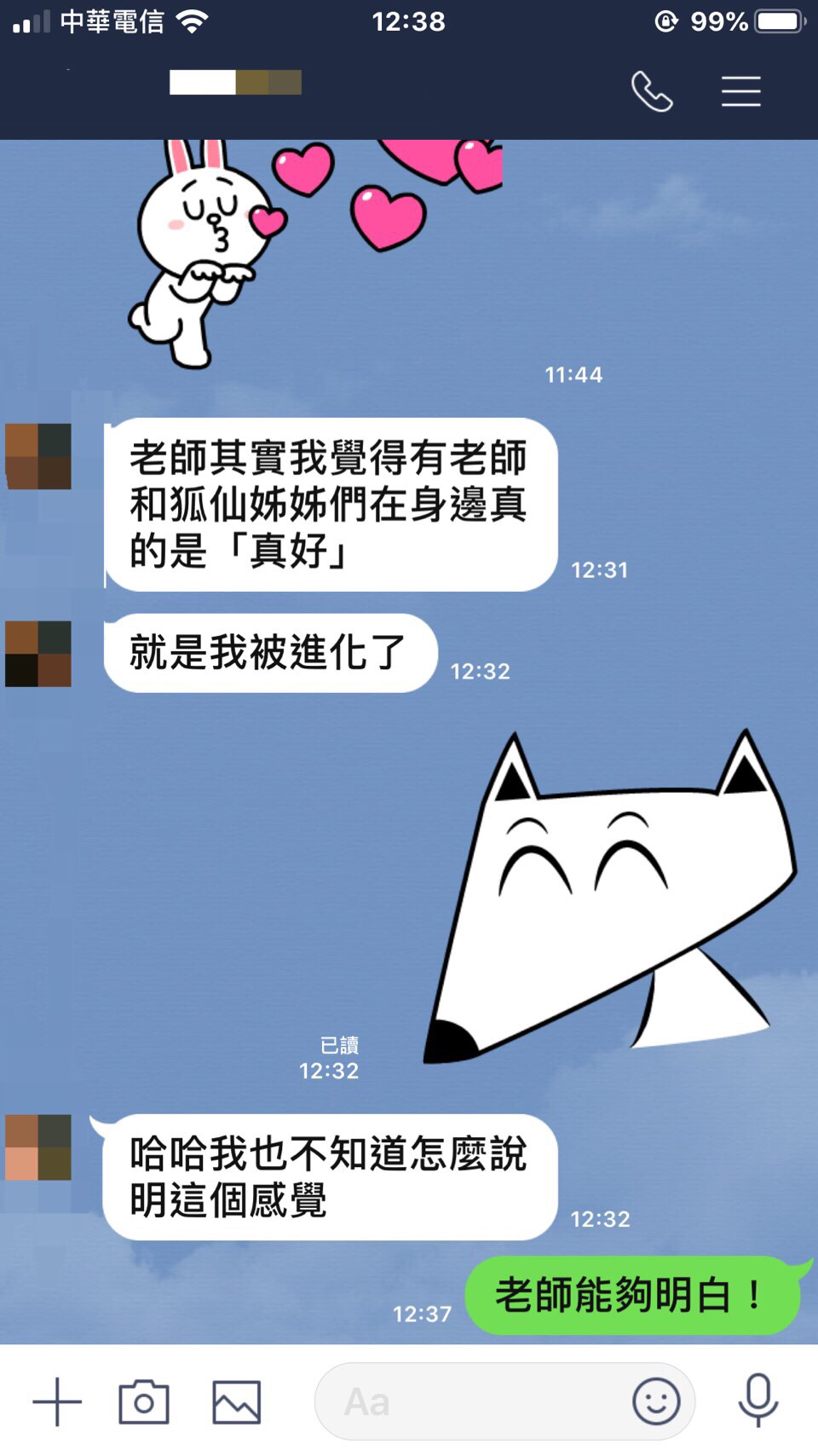
Task: Tap the microphone to record voice
Action: coord(758,1400)
